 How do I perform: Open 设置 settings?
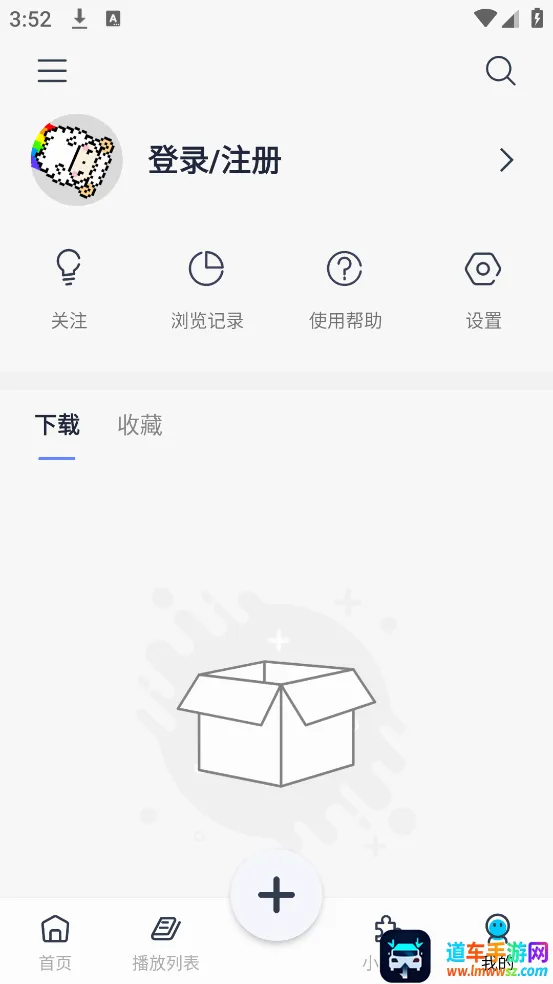point(483,289)
